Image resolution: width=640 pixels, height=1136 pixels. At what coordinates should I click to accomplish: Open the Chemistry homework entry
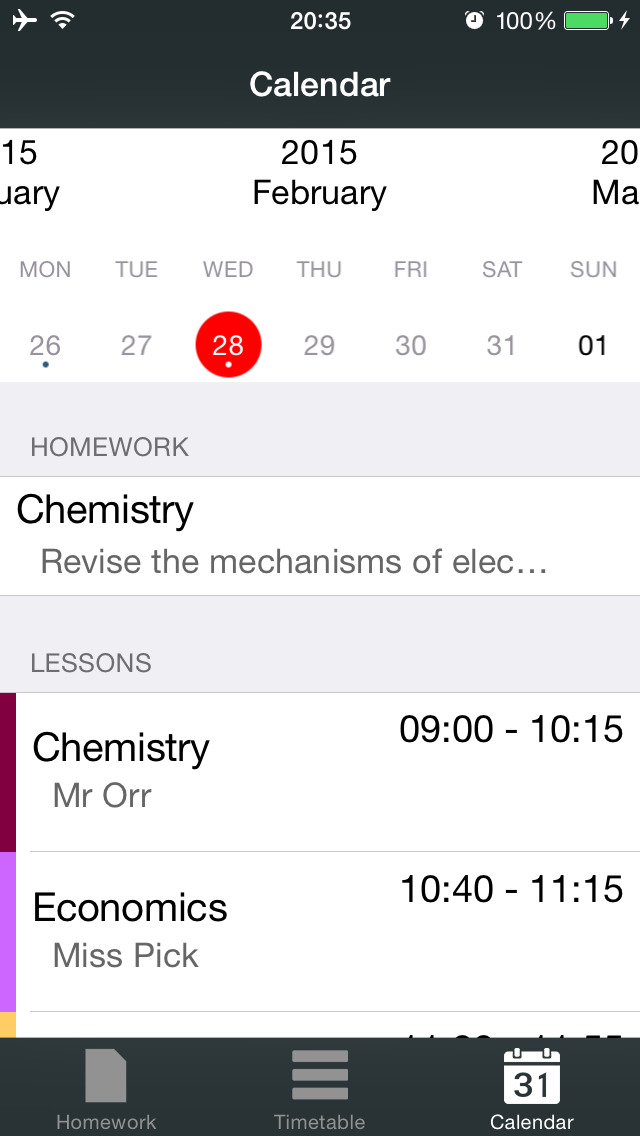click(320, 536)
